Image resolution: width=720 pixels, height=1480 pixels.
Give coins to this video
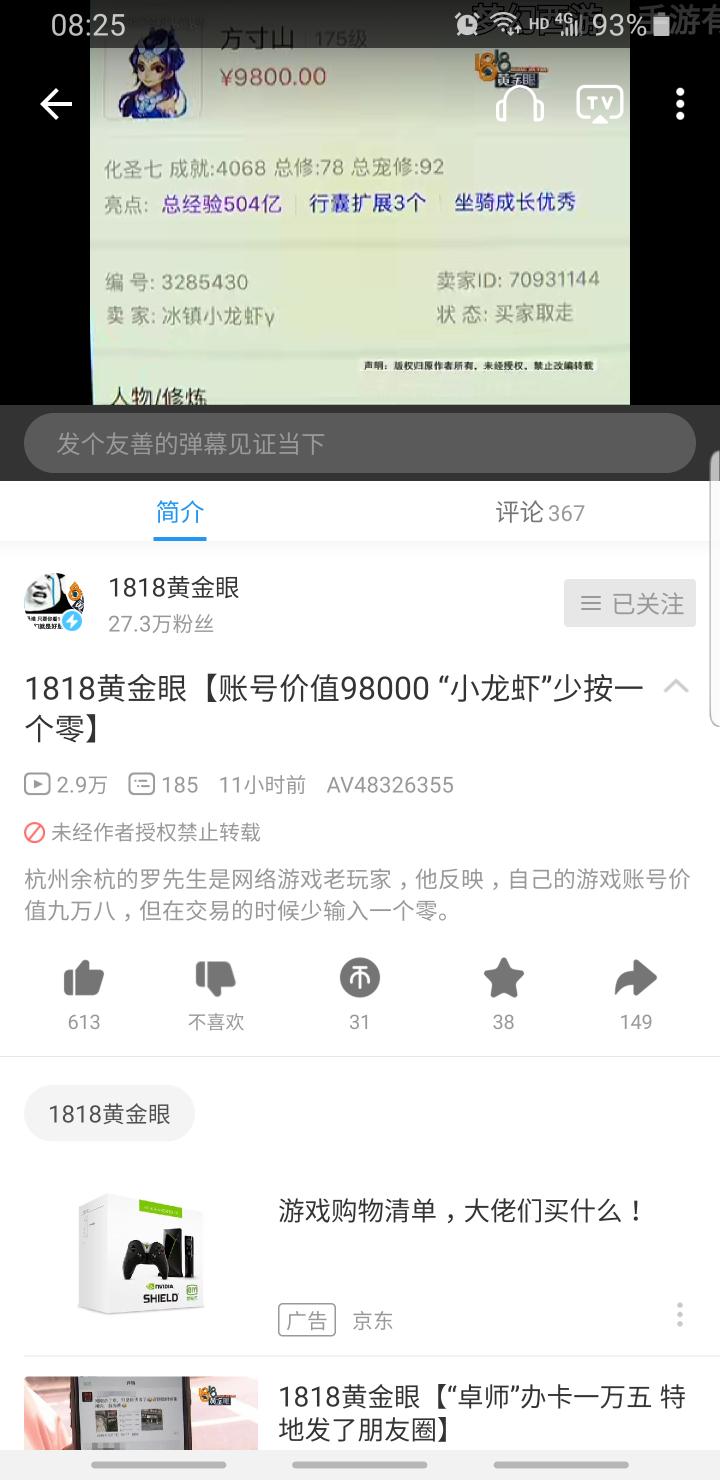click(360, 980)
